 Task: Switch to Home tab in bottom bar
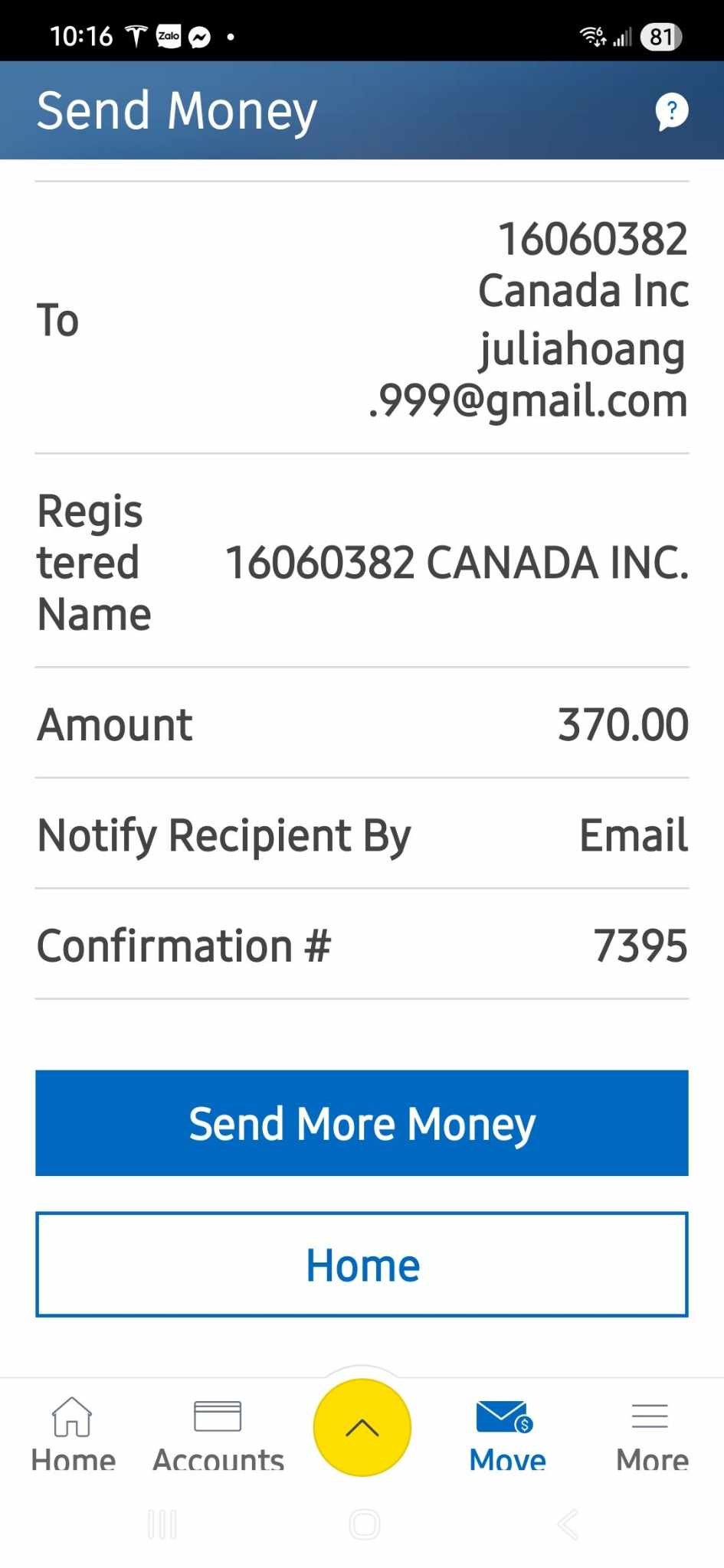pyautogui.click(x=73, y=1433)
